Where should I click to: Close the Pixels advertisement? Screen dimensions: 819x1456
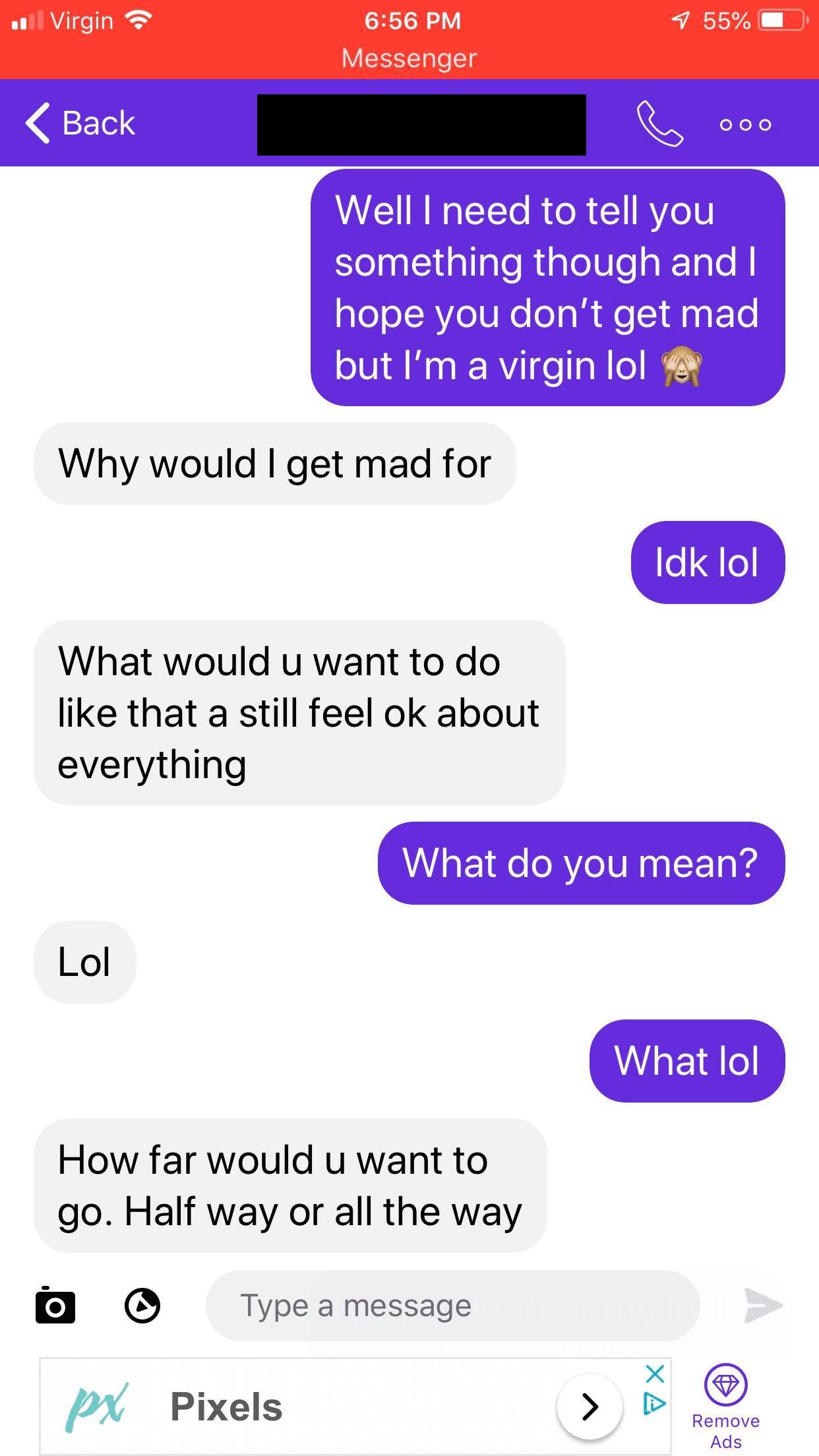pos(654,1374)
